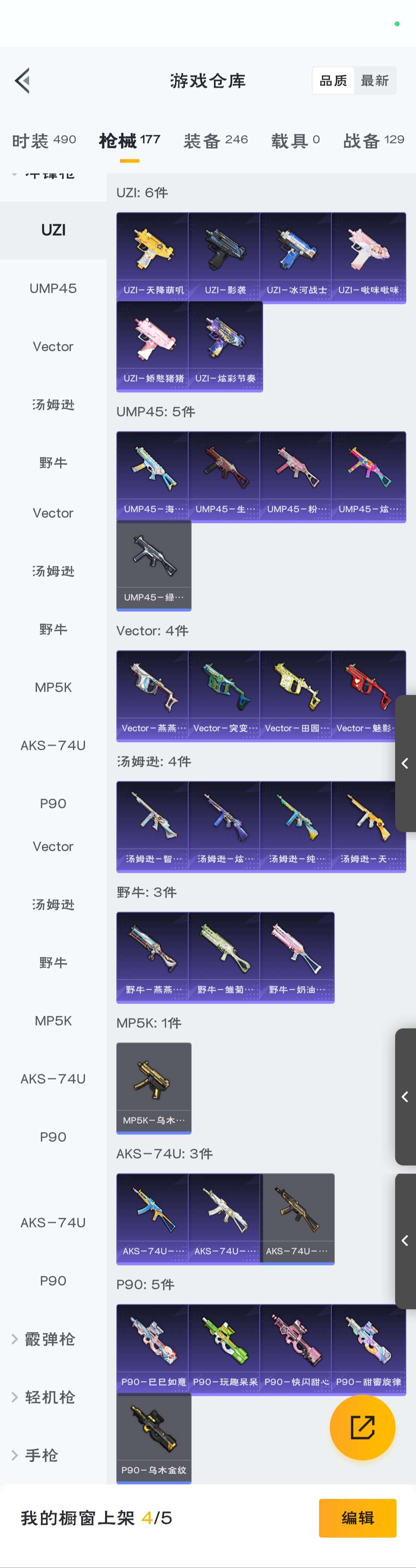The height and width of the screenshot is (1568, 416).
Task: Expand the 霰弹枪 category
Action: tap(49, 1339)
